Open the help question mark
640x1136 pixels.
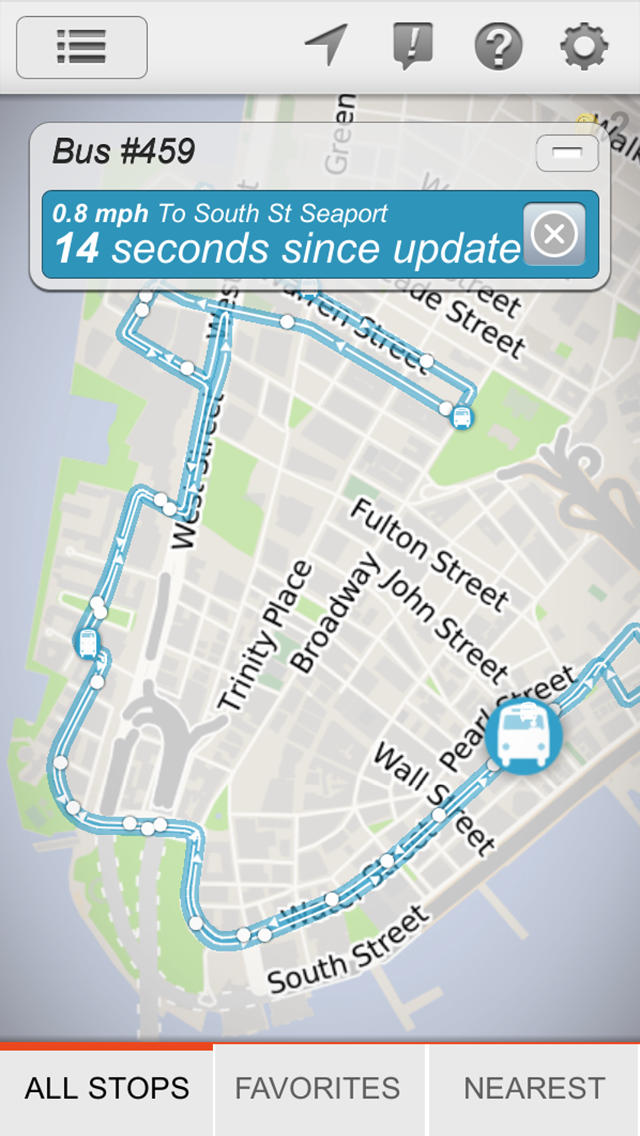[x=499, y=47]
